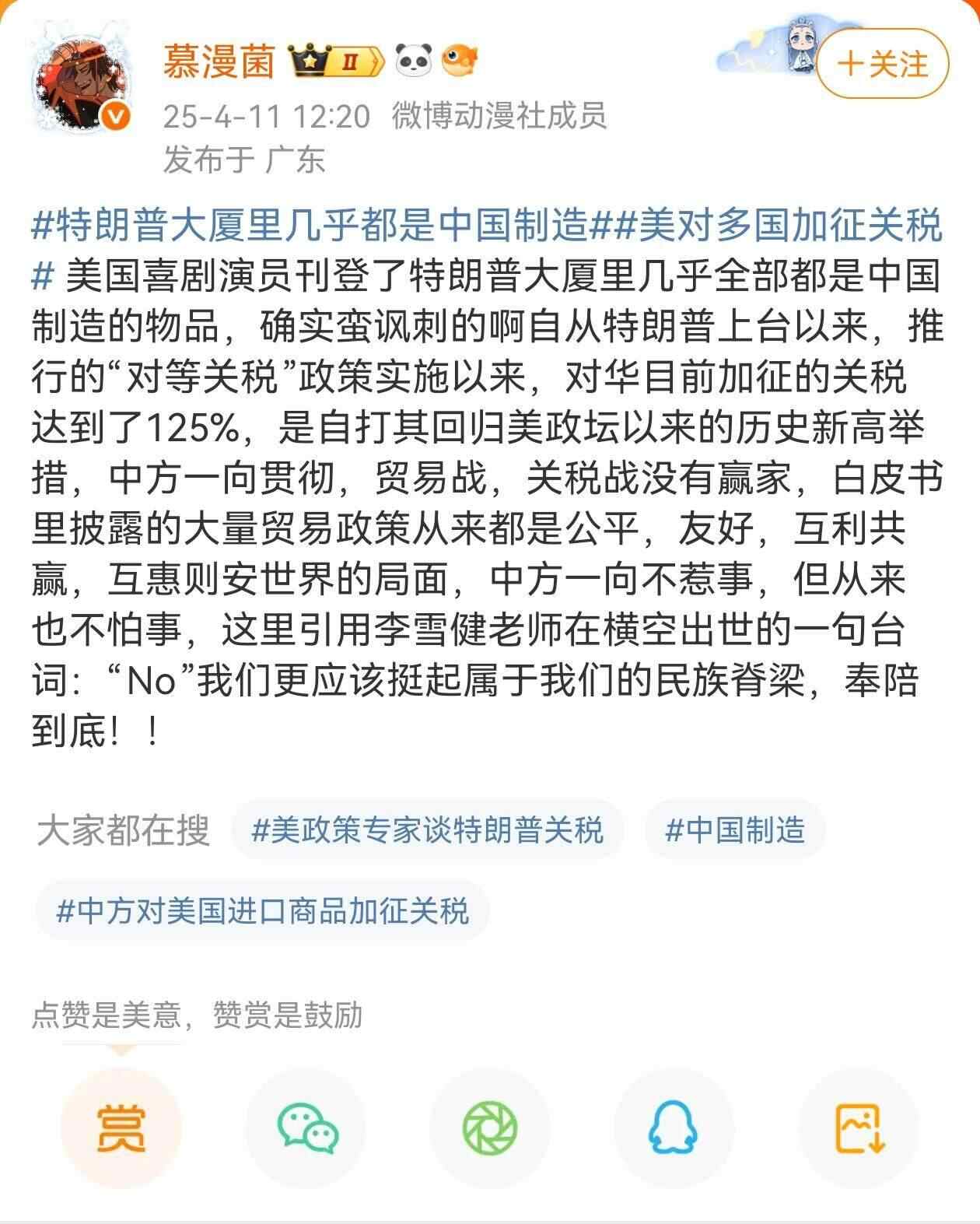The height and width of the screenshot is (1224, 980).
Task: Search the 美政策专家谈特朗普关税 topic chip
Action: pyautogui.click(x=427, y=829)
